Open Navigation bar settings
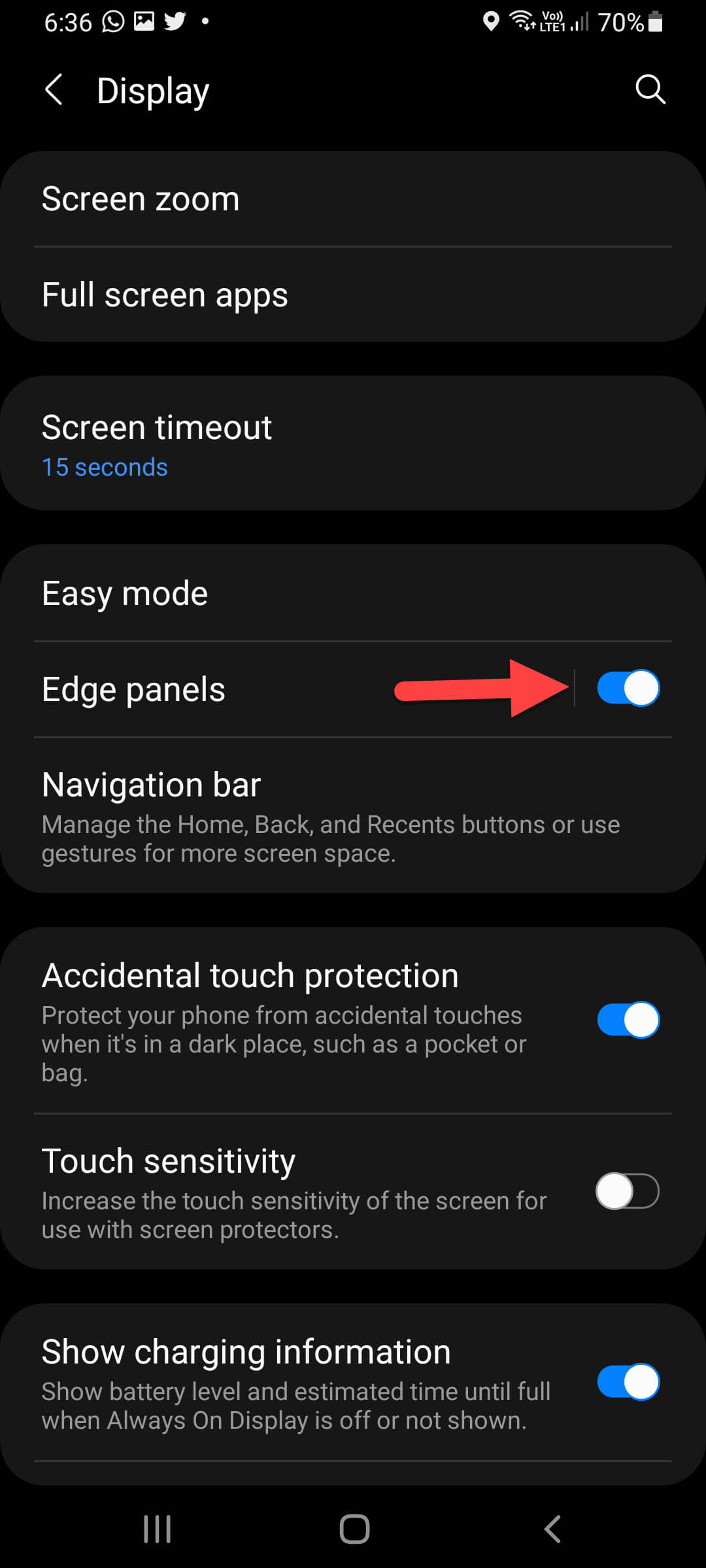 click(353, 815)
